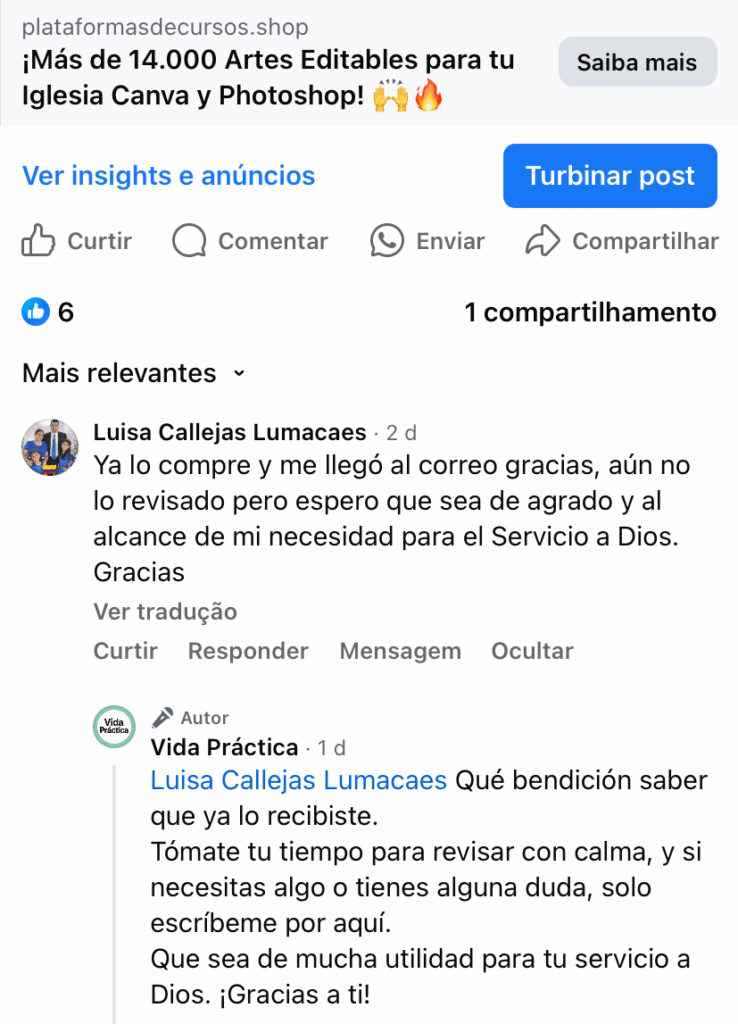Message Luisa via Mensagem
This screenshot has height=1024, width=738.
(400, 651)
